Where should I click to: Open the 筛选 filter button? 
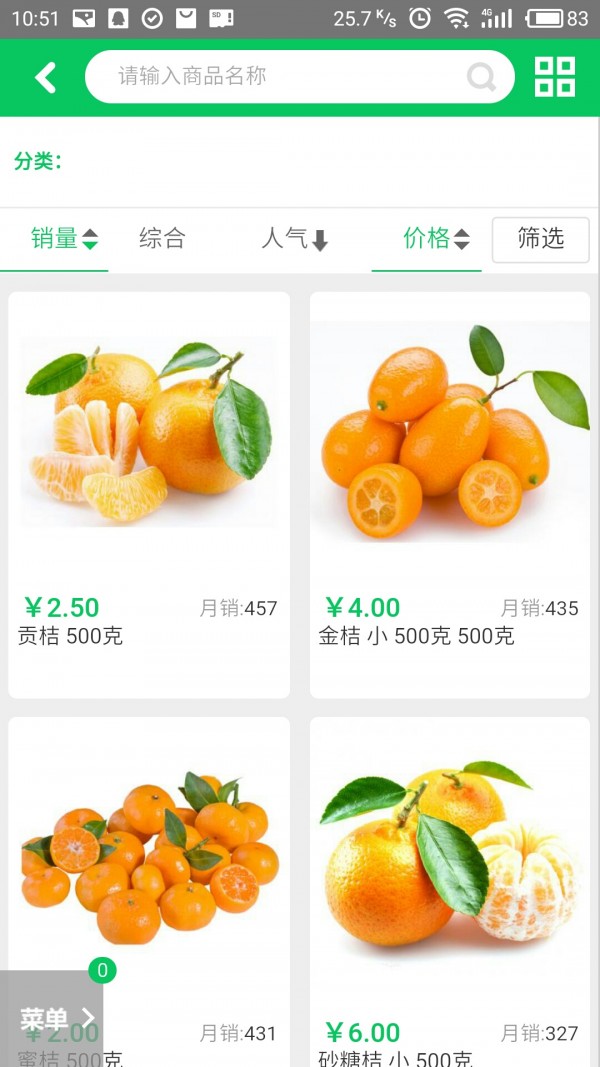(x=540, y=239)
